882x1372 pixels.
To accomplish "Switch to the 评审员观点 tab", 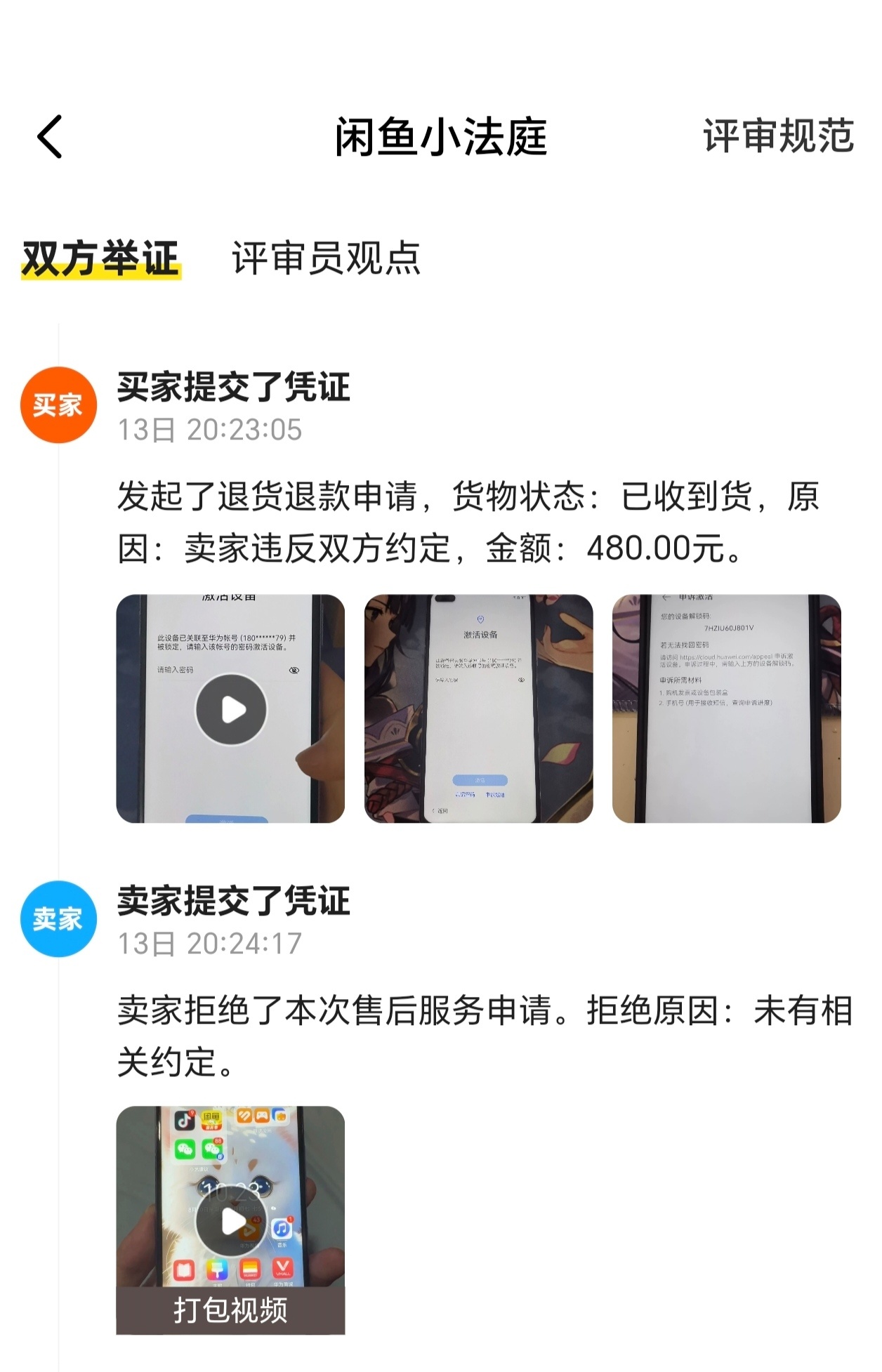I will click(x=326, y=258).
